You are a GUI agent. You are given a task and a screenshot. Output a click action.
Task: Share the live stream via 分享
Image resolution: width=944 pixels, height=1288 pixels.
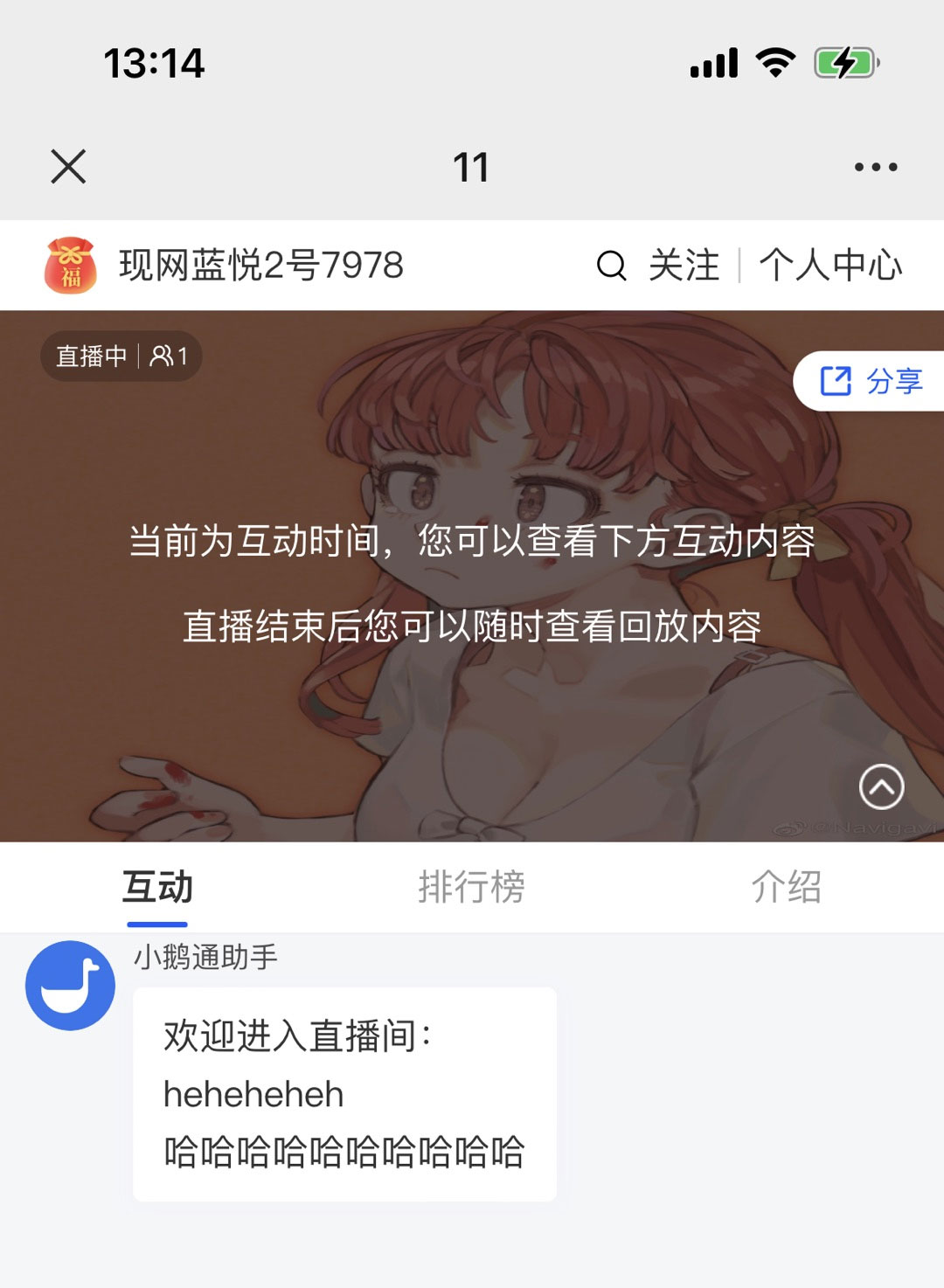(872, 381)
